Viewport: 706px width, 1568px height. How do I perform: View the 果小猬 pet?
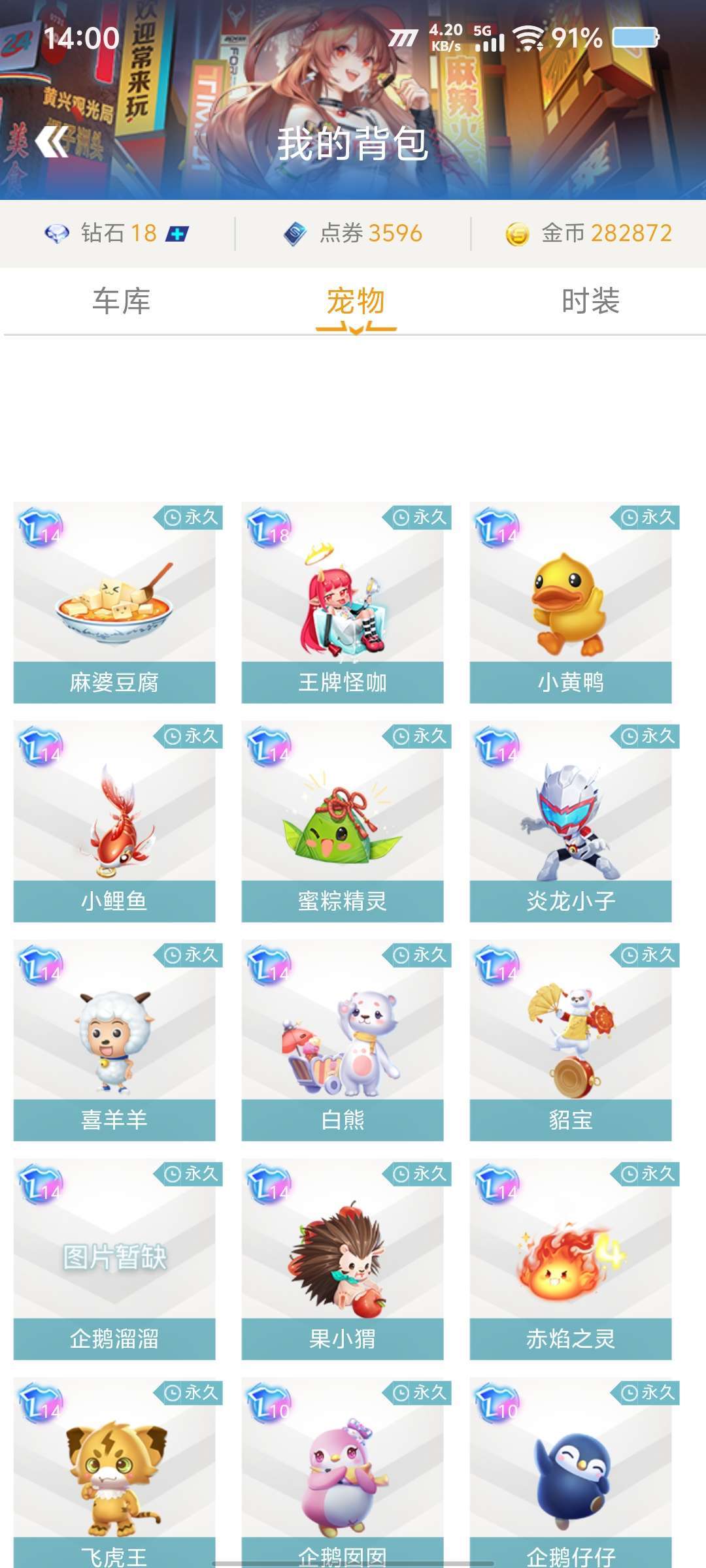pos(343,1259)
